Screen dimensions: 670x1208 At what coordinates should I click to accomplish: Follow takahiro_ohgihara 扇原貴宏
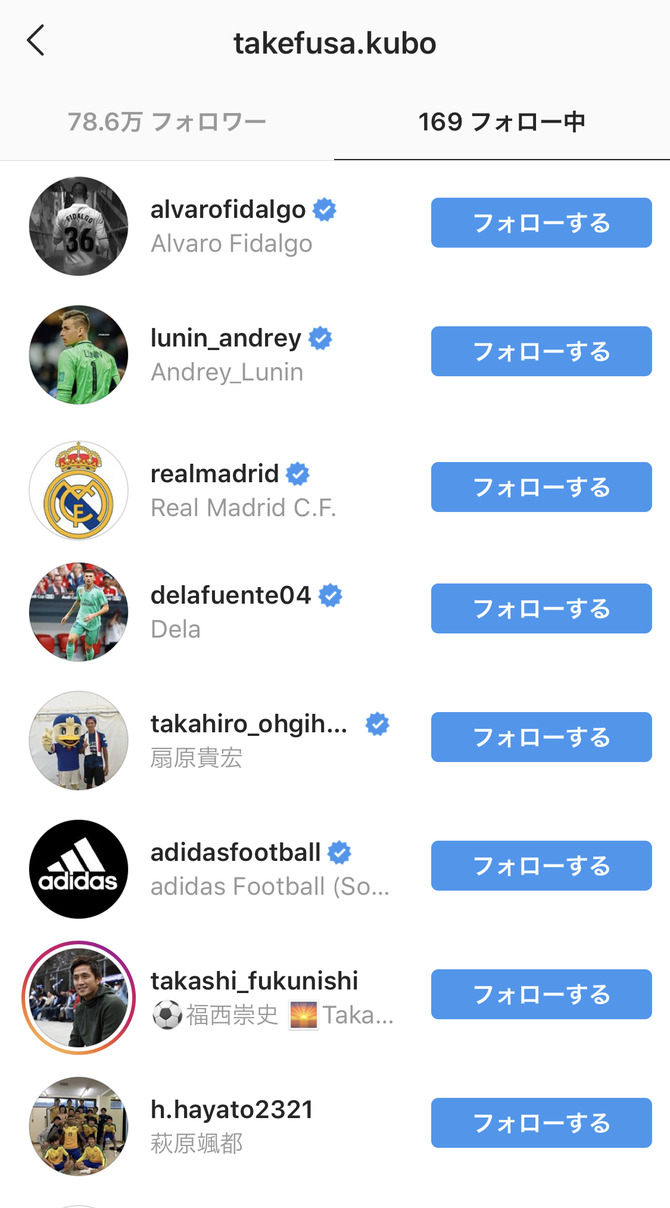541,737
